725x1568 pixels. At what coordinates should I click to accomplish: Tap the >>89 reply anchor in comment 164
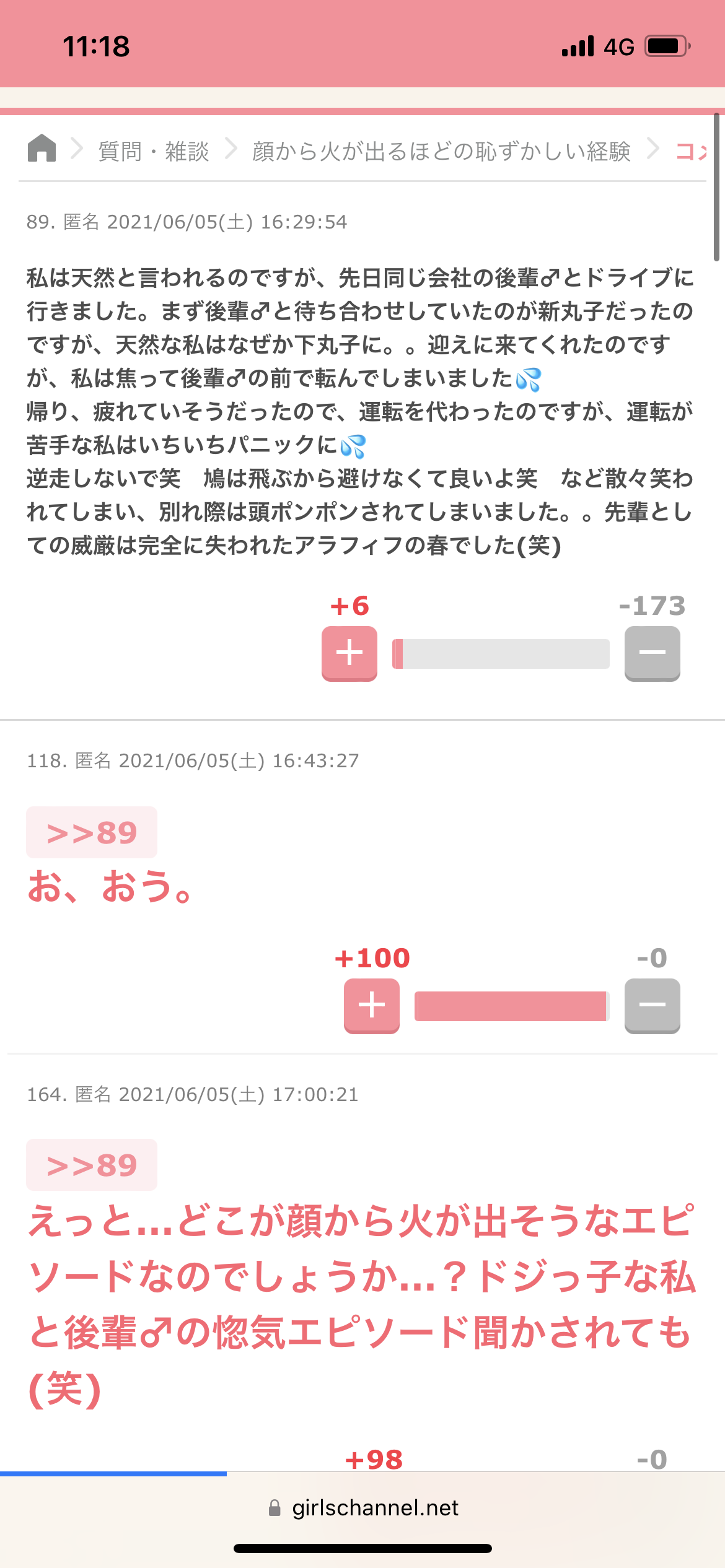(x=92, y=1165)
